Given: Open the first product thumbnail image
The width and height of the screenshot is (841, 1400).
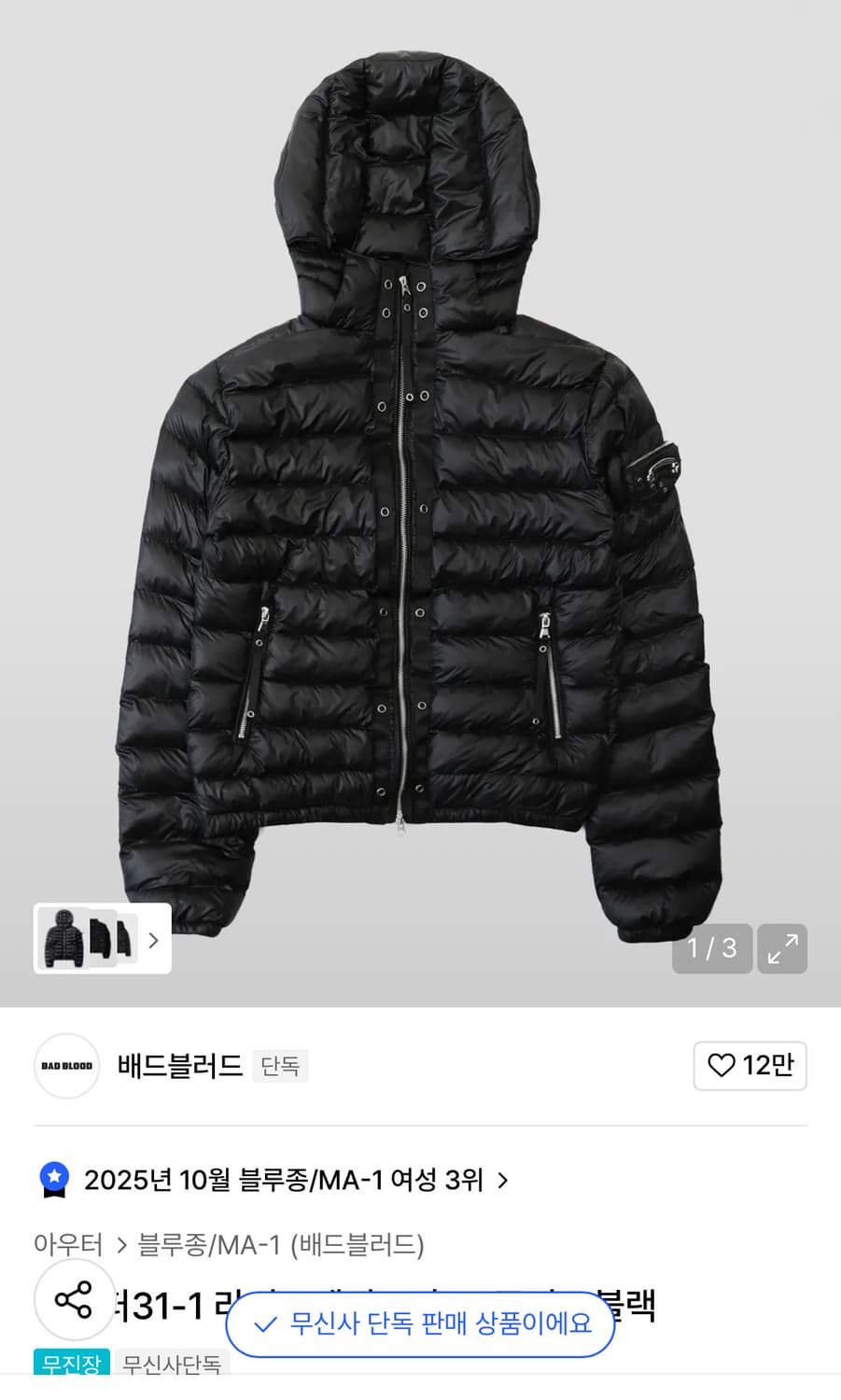Looking at the screenshot, I should click(x=64, y=940).
